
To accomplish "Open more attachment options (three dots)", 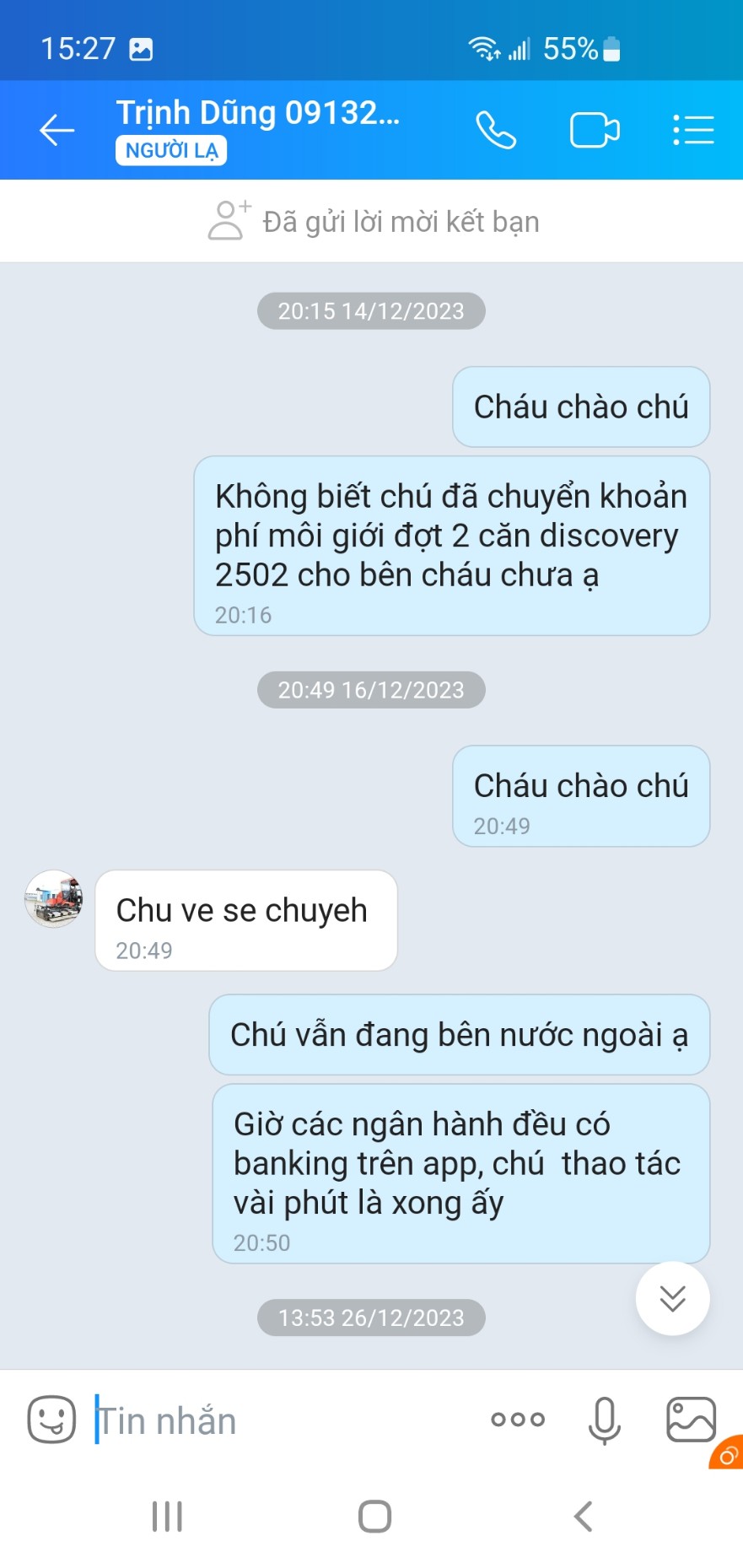I will [x=518, y=1420].
